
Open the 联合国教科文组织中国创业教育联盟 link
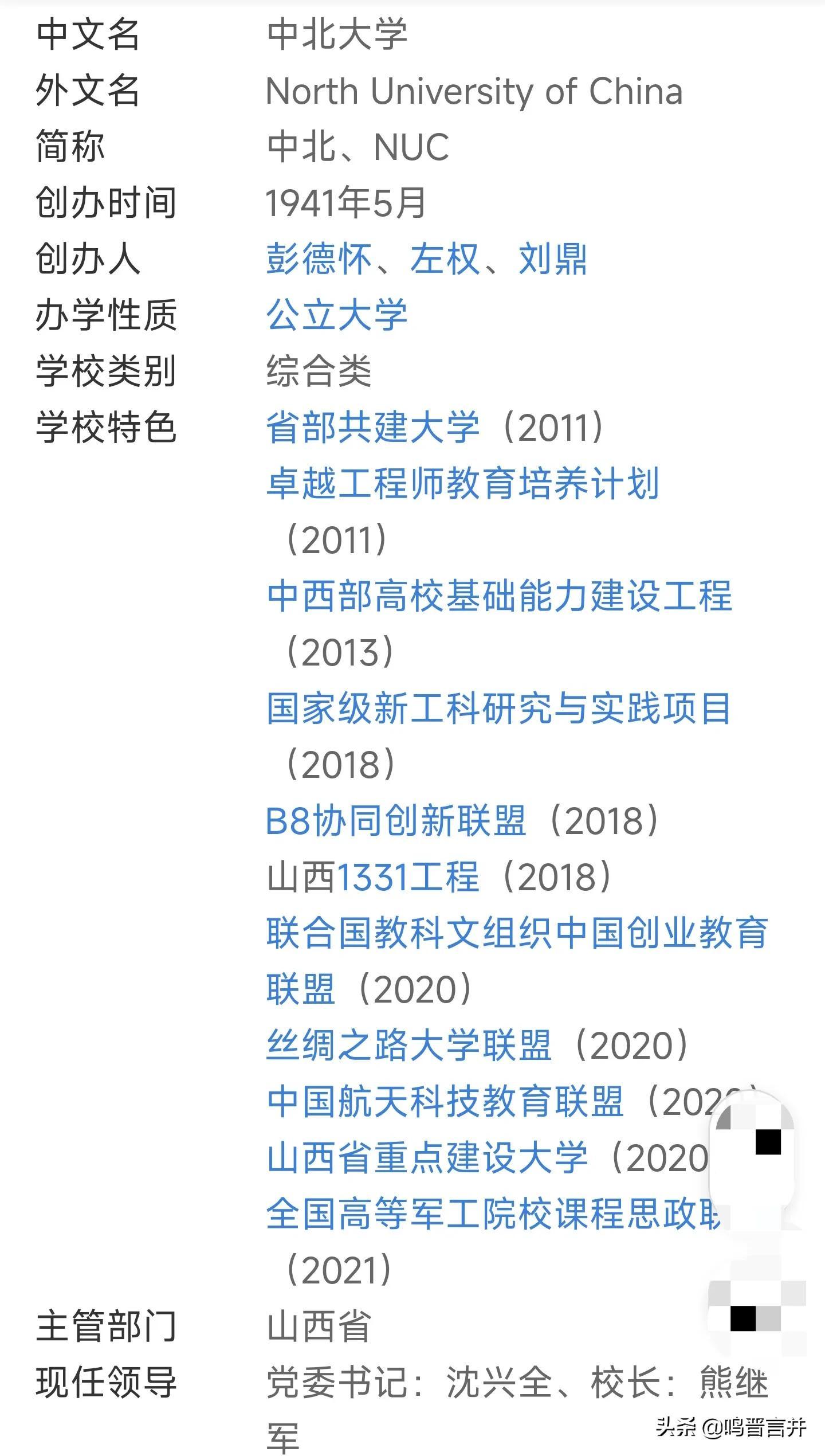click(517, 933)
